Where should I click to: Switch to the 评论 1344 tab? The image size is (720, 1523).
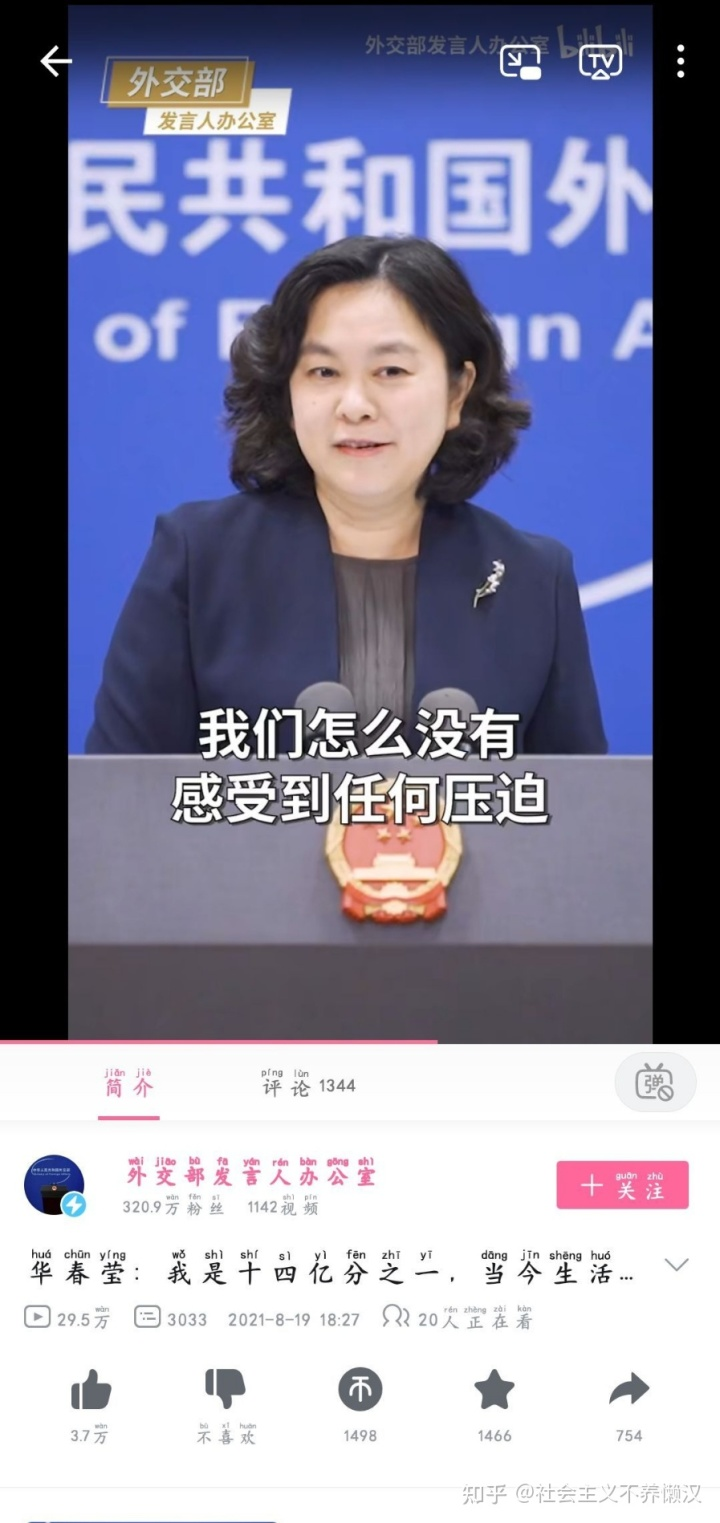pos(308,1085)
